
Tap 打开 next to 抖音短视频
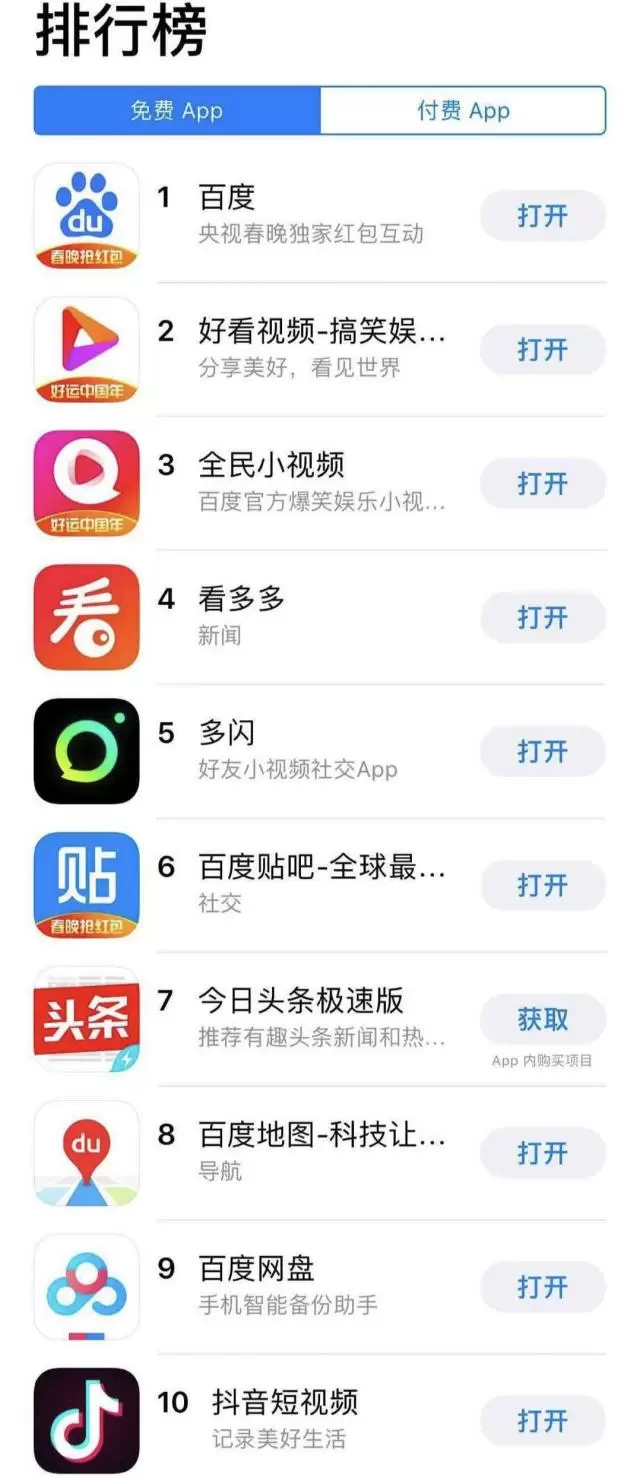[543, 1421]
